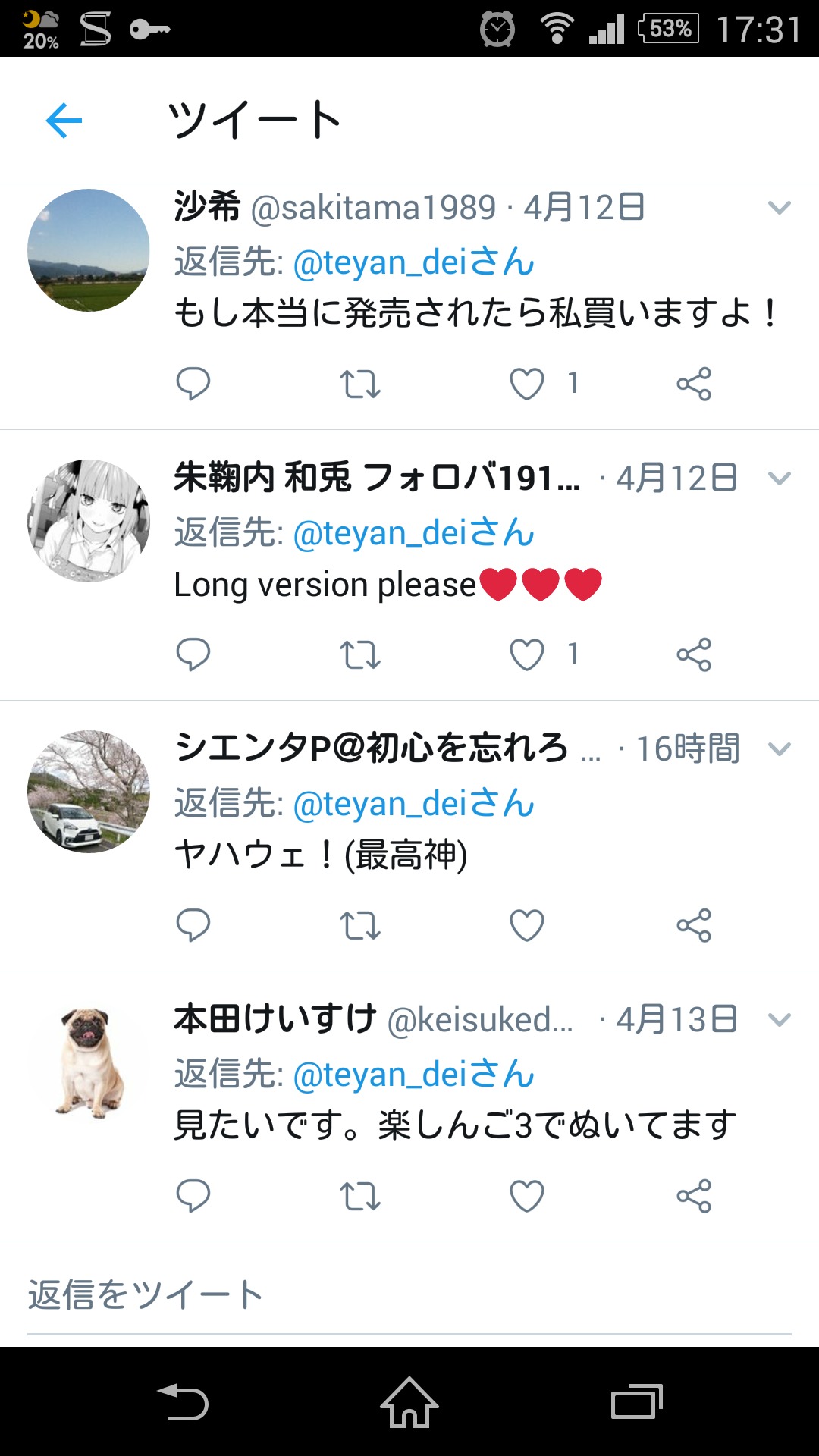This screenshot has width=819, height=1456.
Task: Expand options chevron on 沙希's tweet
Action: (x=779, y=208)
